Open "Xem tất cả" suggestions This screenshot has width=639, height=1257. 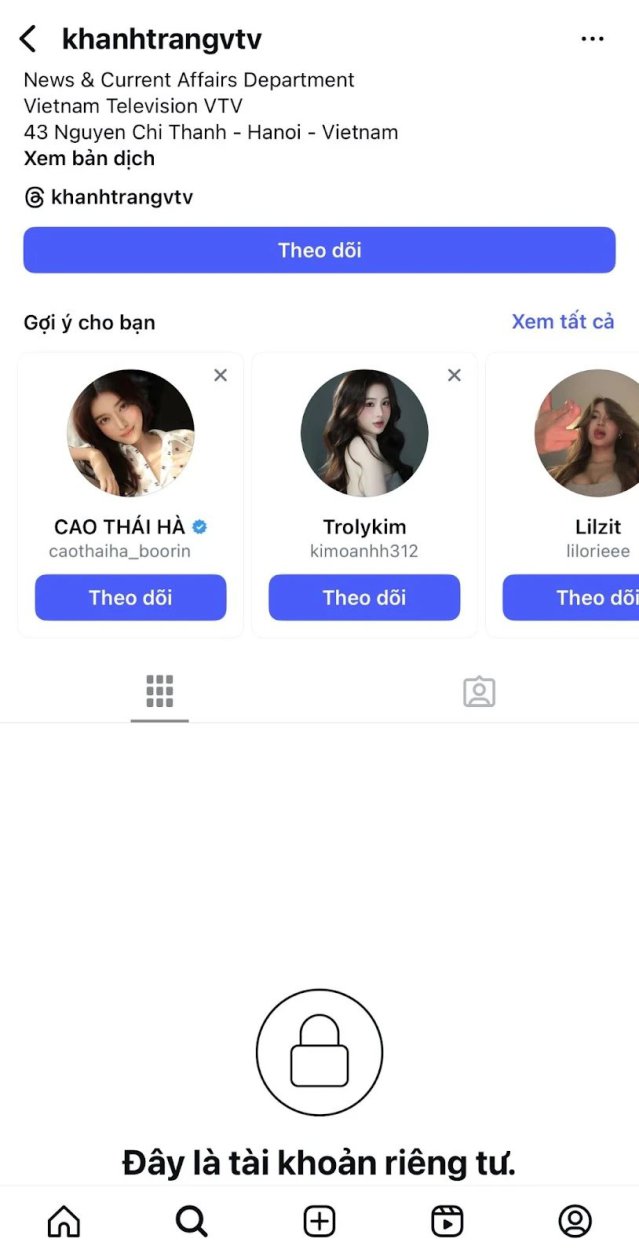tap(563, 322)
